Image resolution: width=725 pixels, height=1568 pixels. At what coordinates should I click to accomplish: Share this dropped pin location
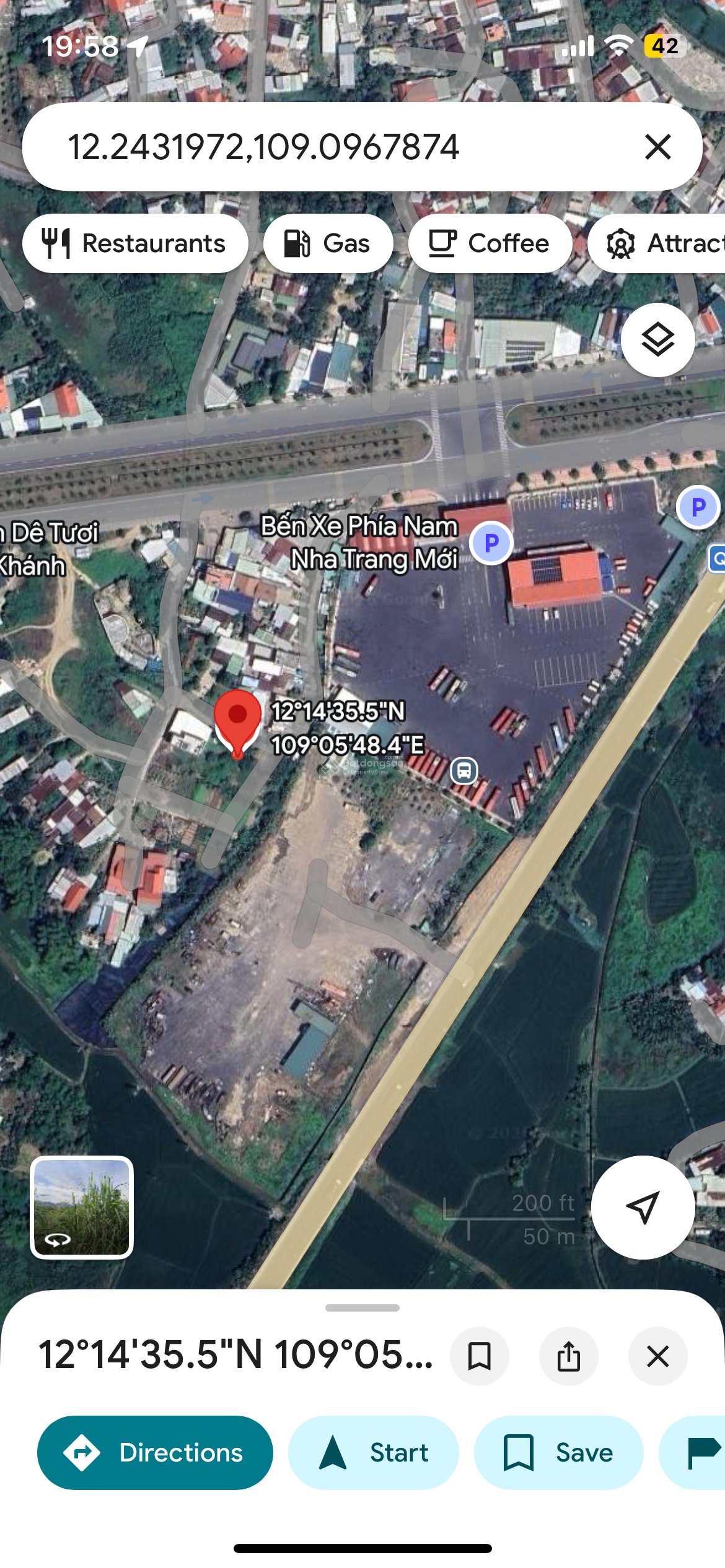[x=568, y=1356]
